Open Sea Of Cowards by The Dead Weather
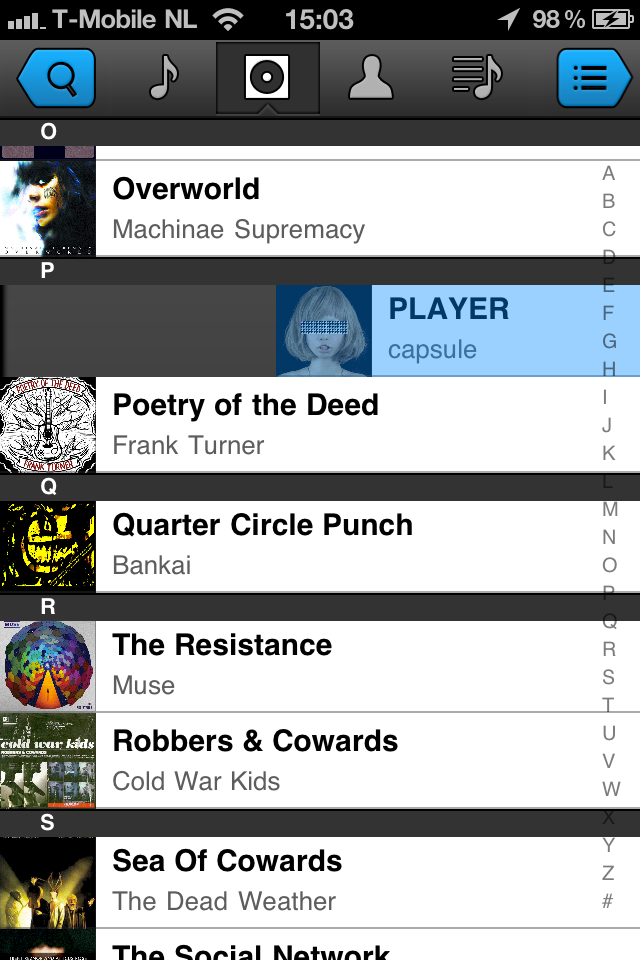 [x=300, y=880]
